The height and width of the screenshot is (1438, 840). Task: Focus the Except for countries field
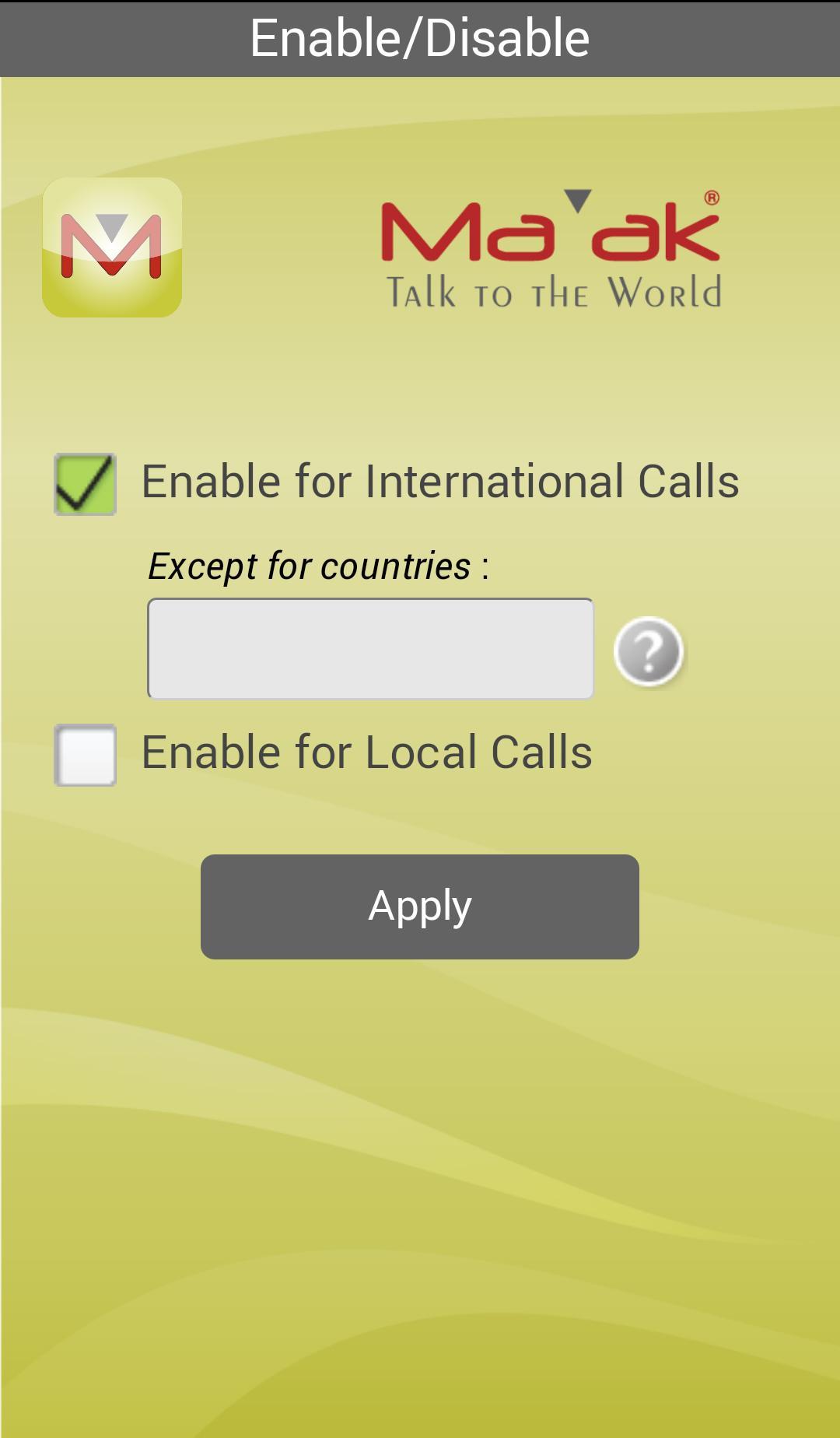pos(370,648)
